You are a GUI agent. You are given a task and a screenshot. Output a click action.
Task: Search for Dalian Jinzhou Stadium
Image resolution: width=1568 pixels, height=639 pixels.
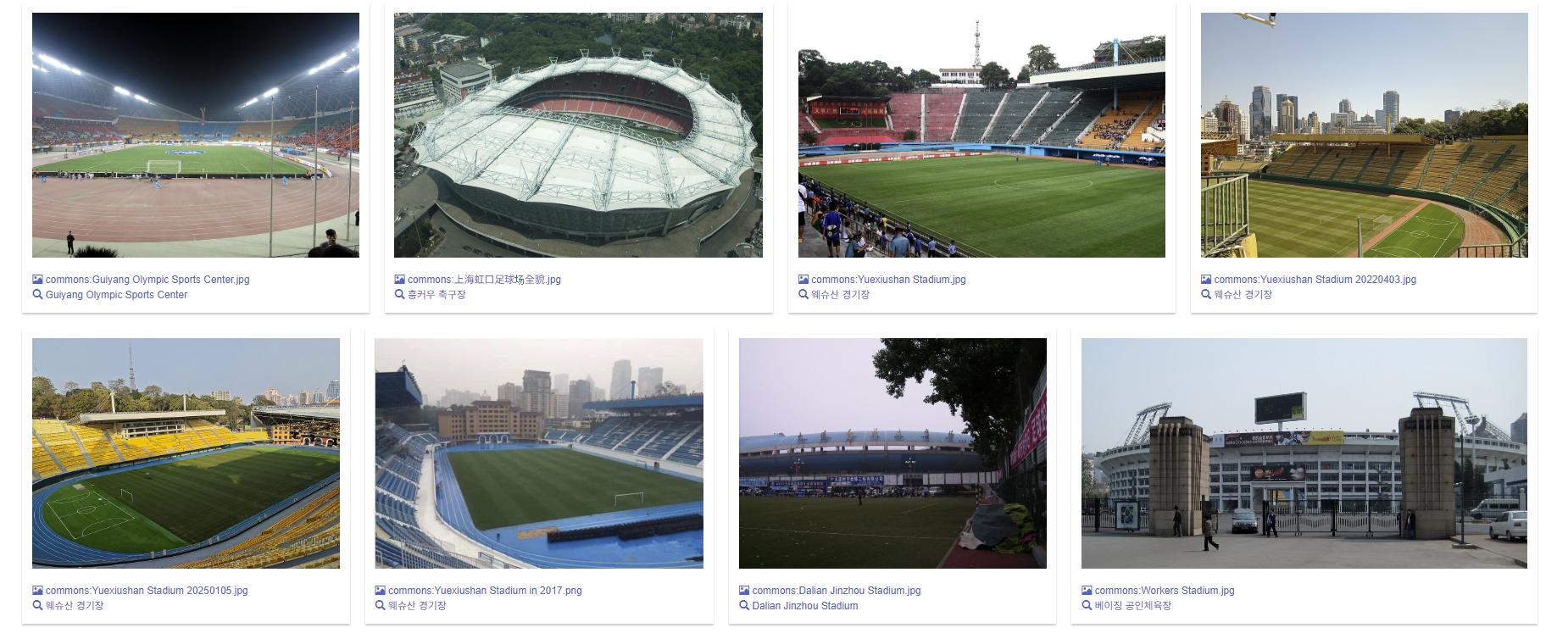tap(804, 606)
